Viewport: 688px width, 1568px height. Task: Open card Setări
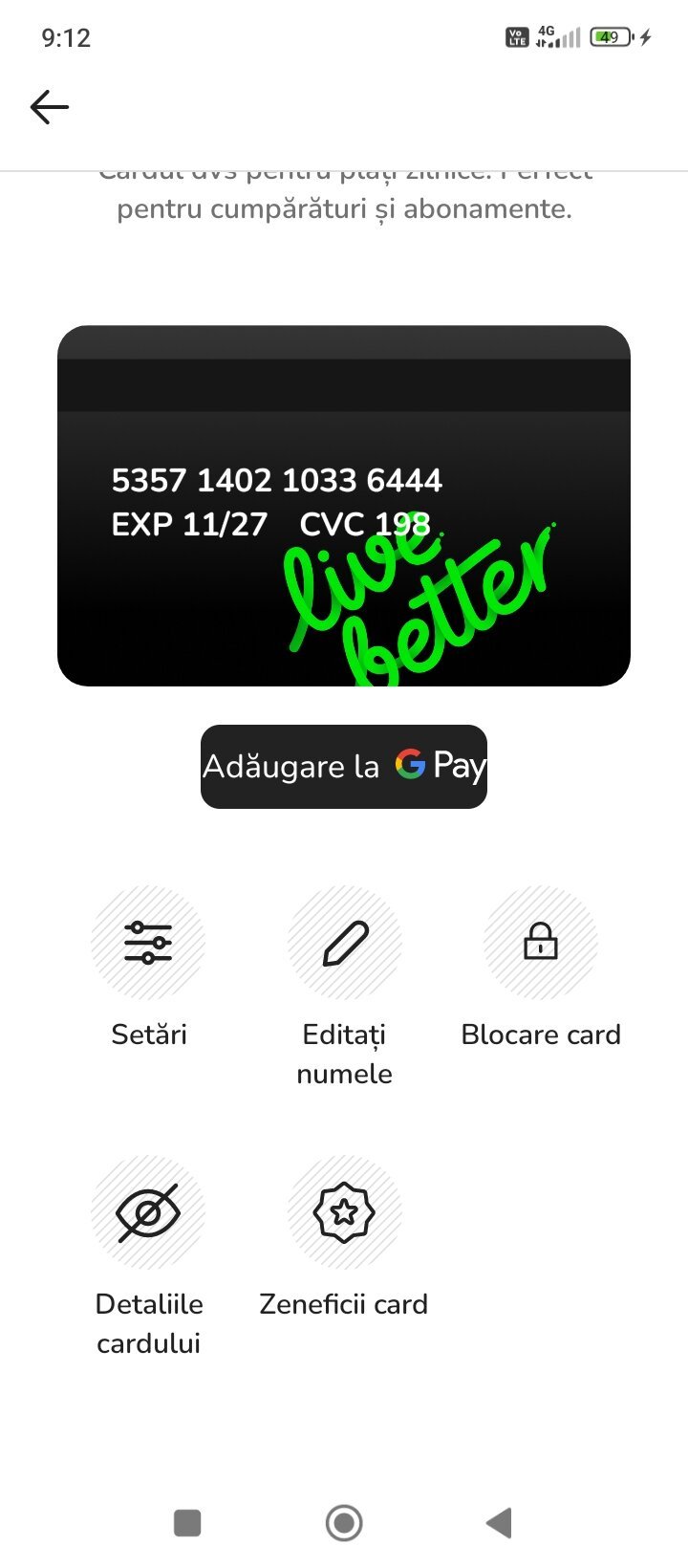[x=148, y=944]
